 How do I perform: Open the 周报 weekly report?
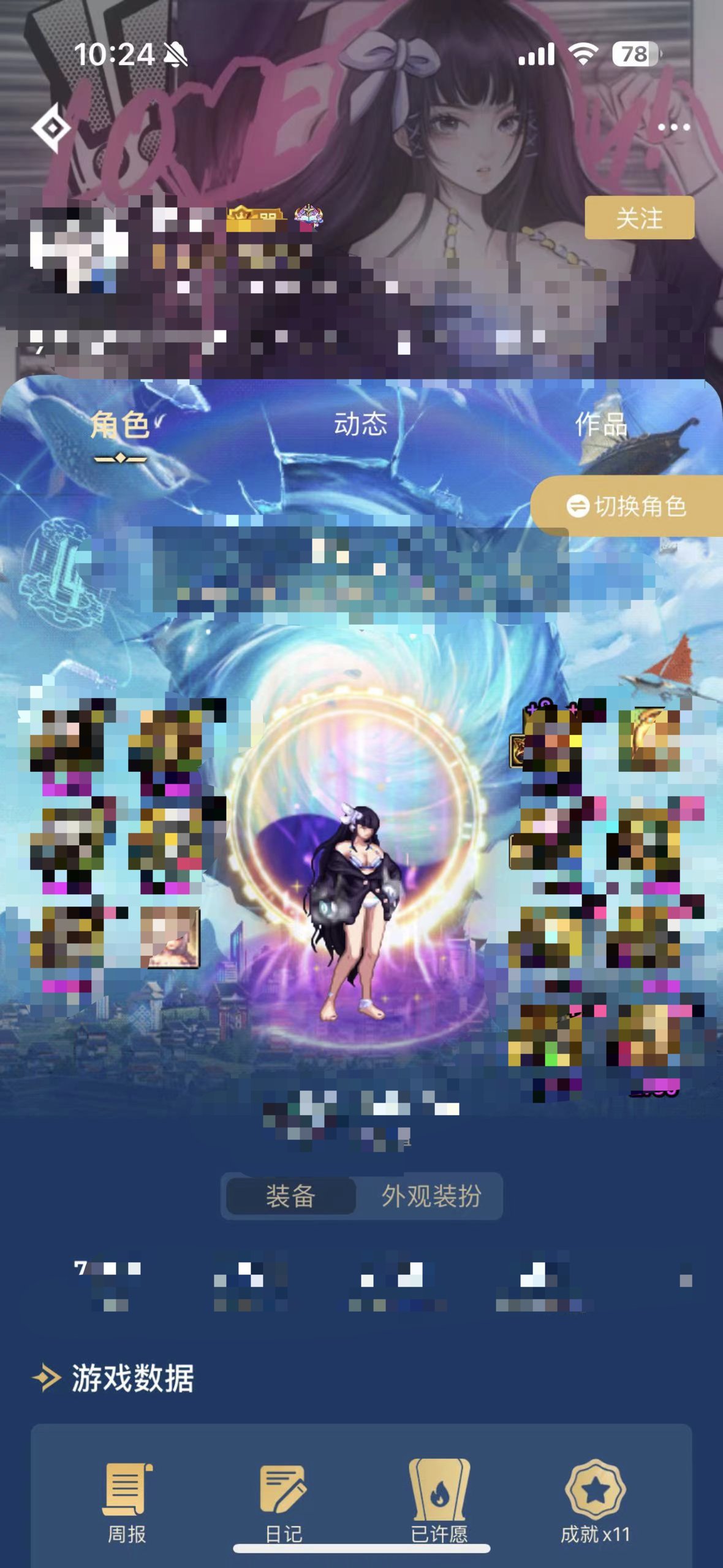[127, 1501]
